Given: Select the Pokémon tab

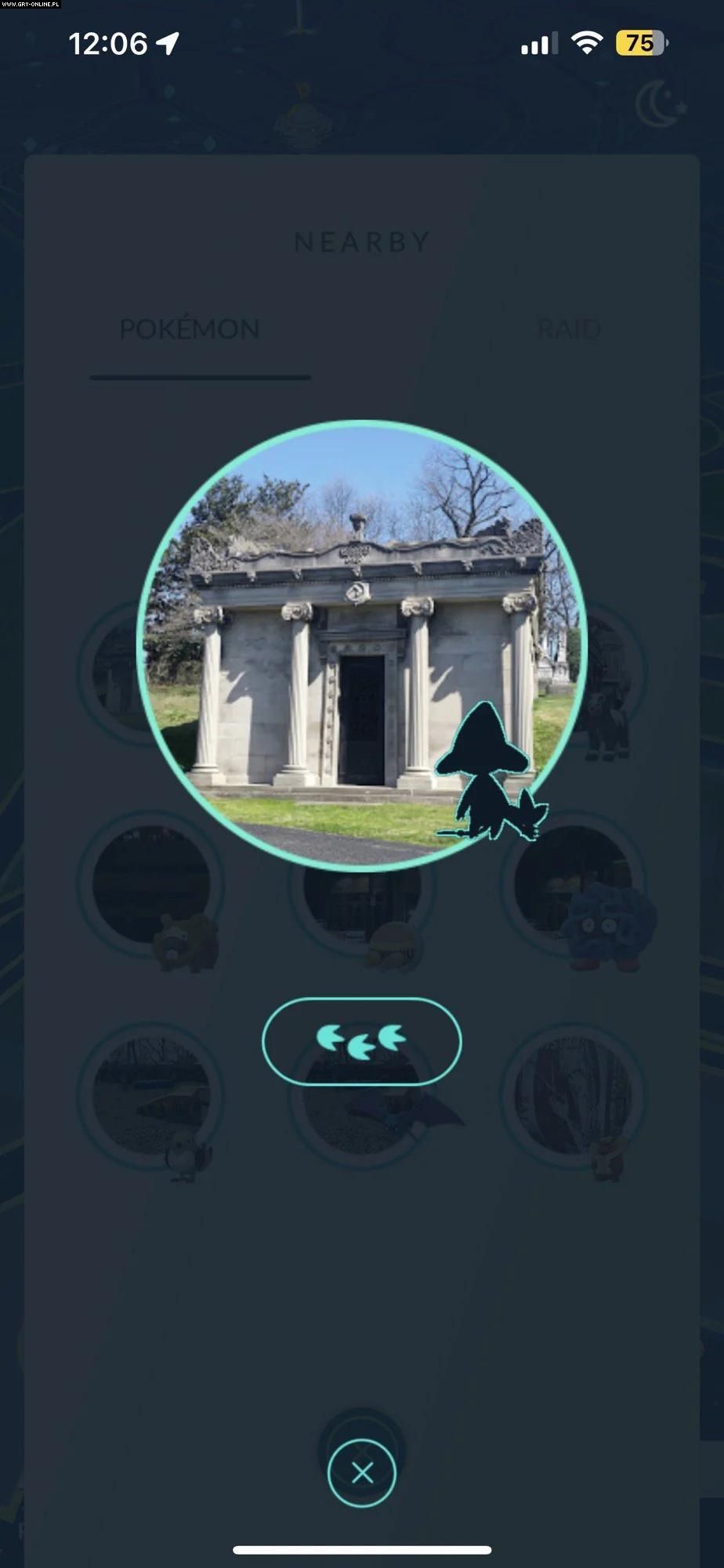Looking at the screenshot, I should (x=190, y=329).
